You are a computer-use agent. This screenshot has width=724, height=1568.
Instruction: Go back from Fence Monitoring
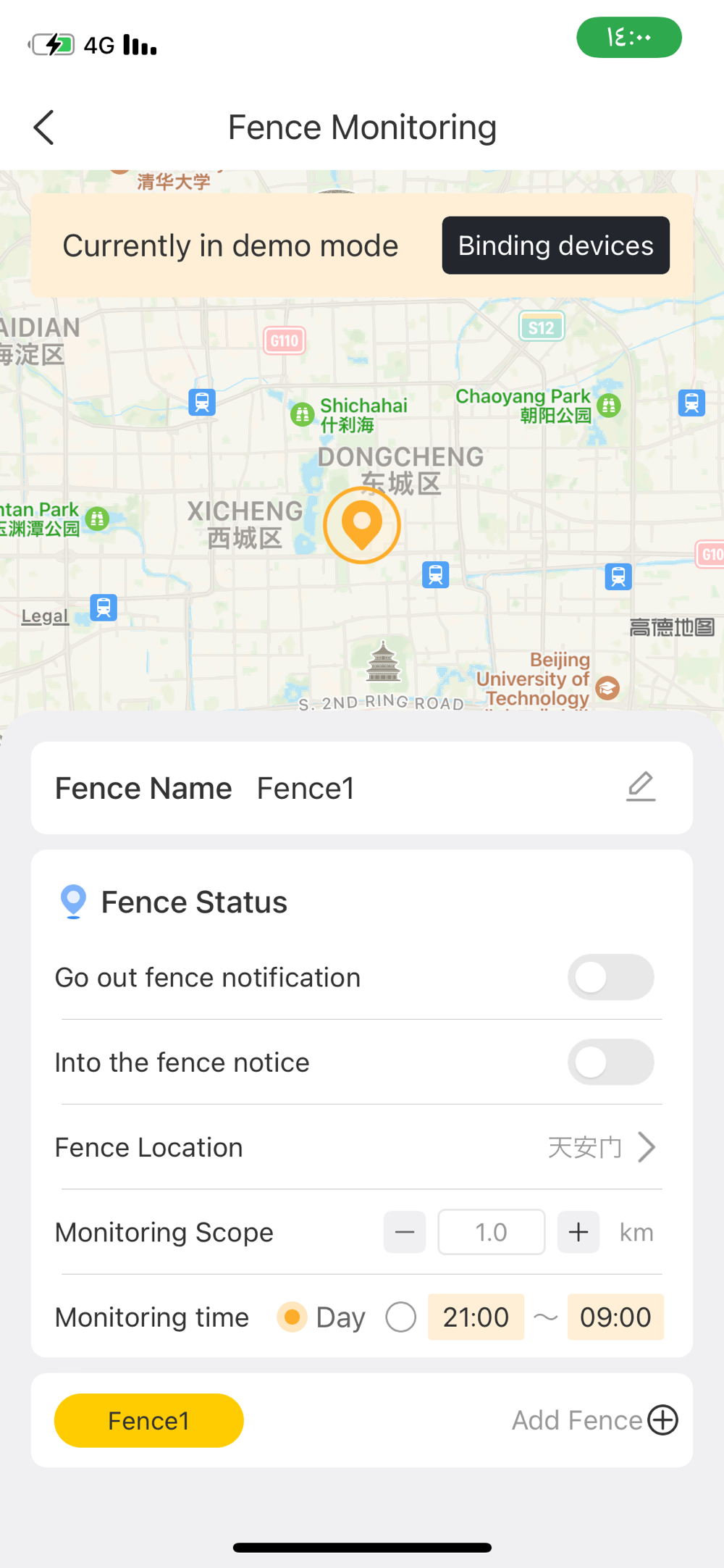coord(44,127)
